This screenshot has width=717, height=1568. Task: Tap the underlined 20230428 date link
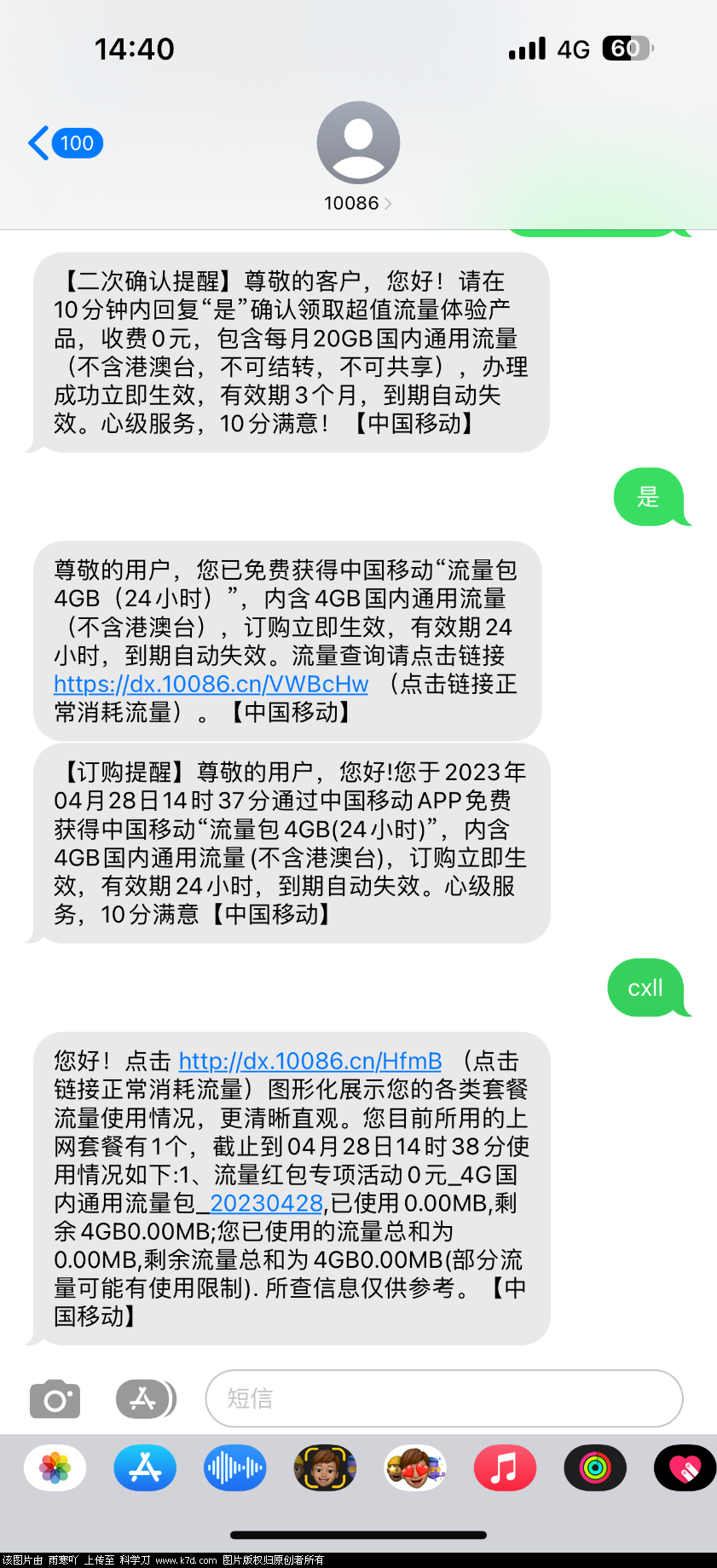coord(266,1203)
